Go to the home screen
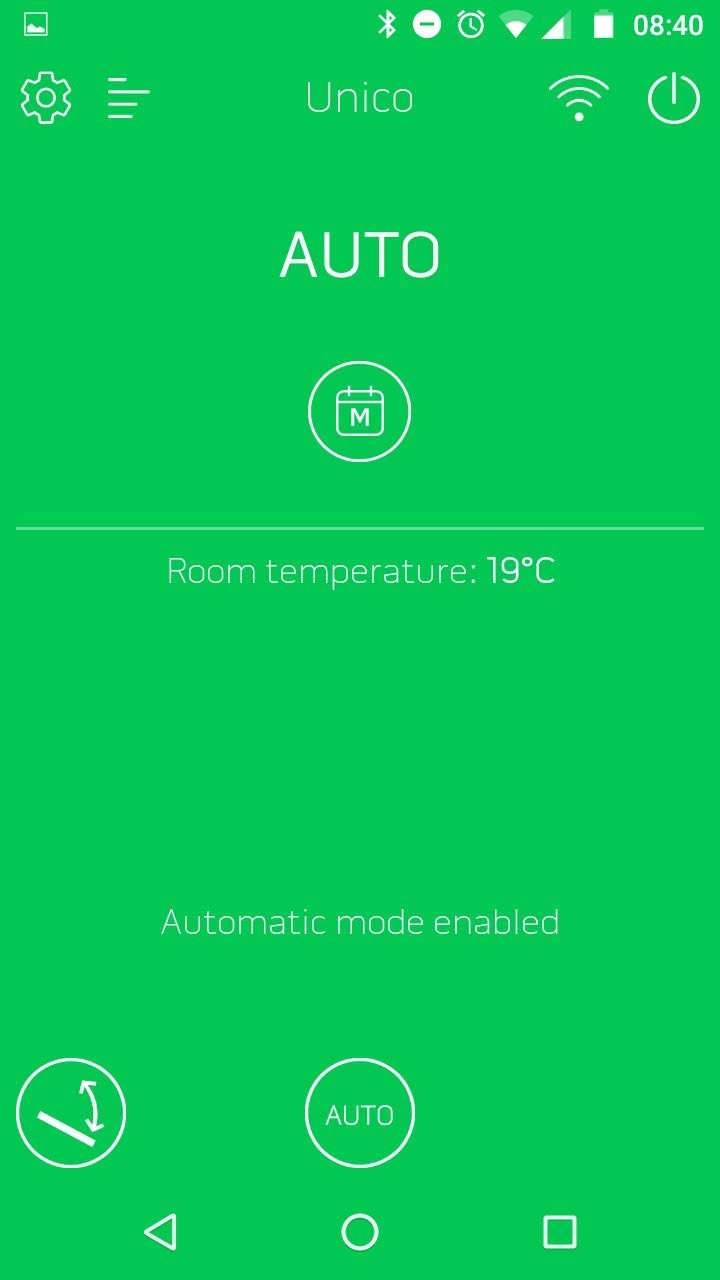This screenshot has width=720, height=1280. pyautogui.click(x=360, y=1232)
